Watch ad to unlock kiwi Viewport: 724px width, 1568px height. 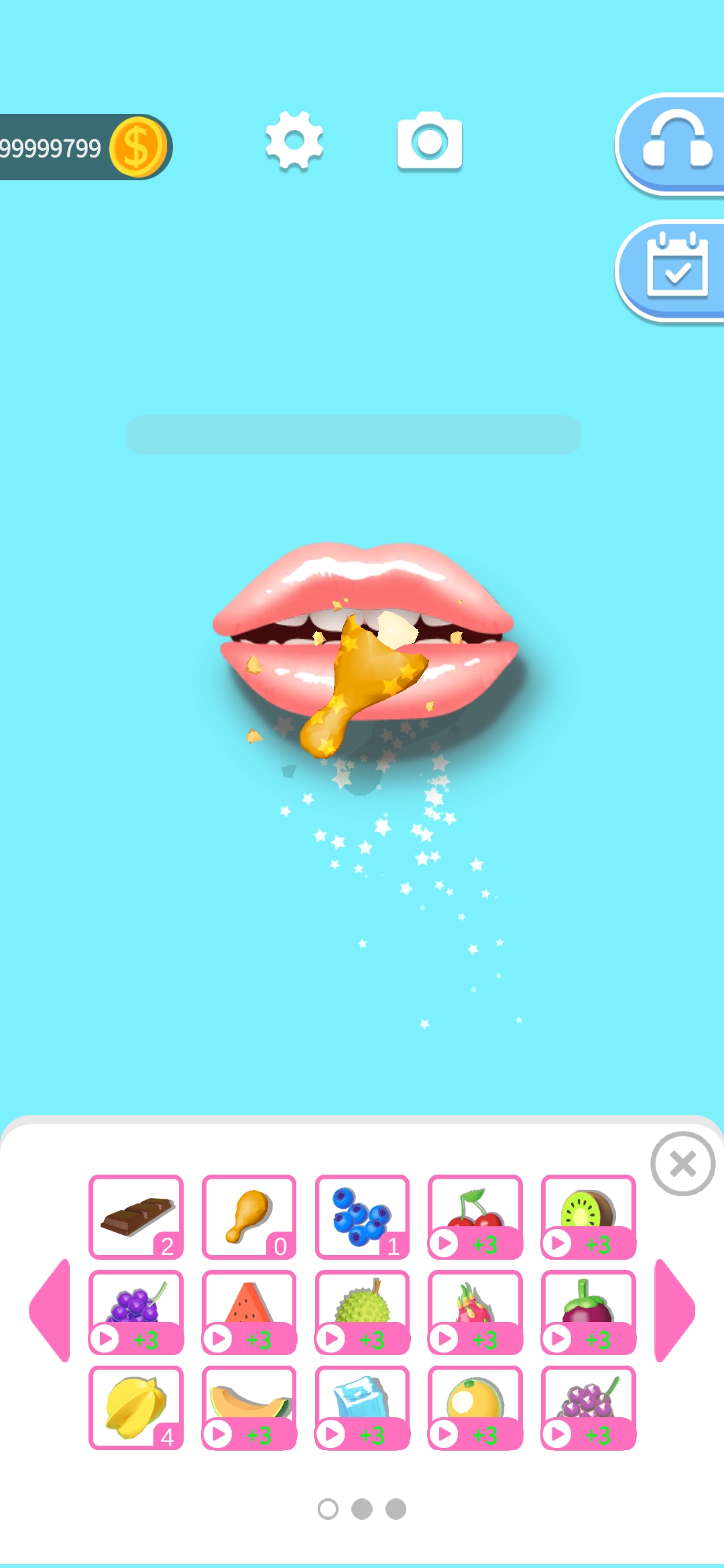[588, 1216]
